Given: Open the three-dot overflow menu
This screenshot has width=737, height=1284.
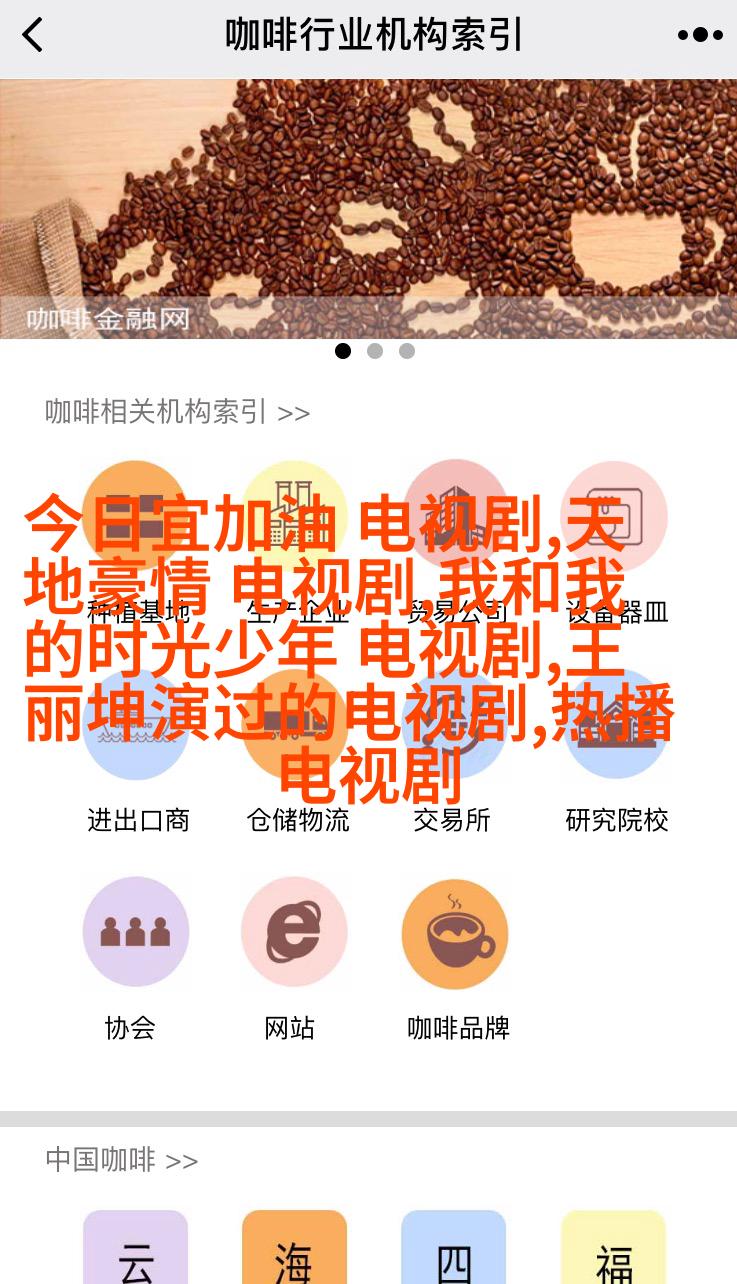Looking at the screenshot, I should (x=699, y=36).
